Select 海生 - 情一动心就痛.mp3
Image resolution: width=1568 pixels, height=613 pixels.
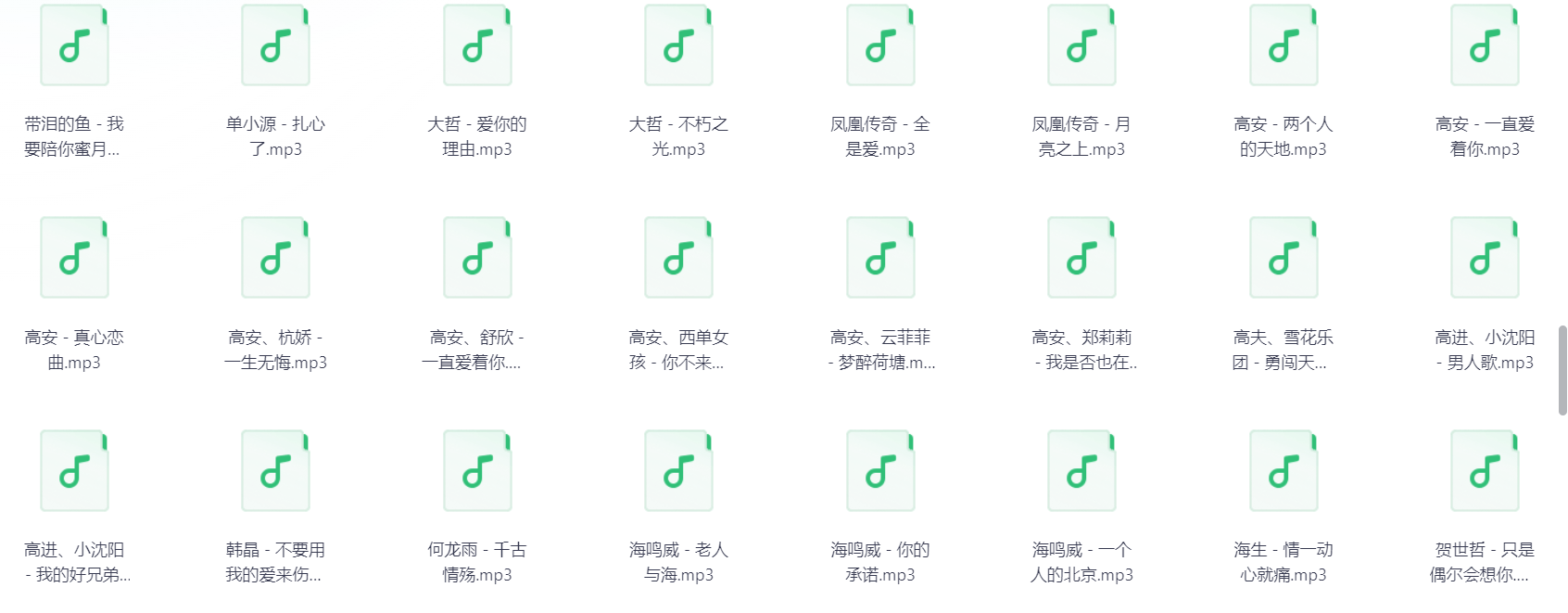coord(1283,471)
